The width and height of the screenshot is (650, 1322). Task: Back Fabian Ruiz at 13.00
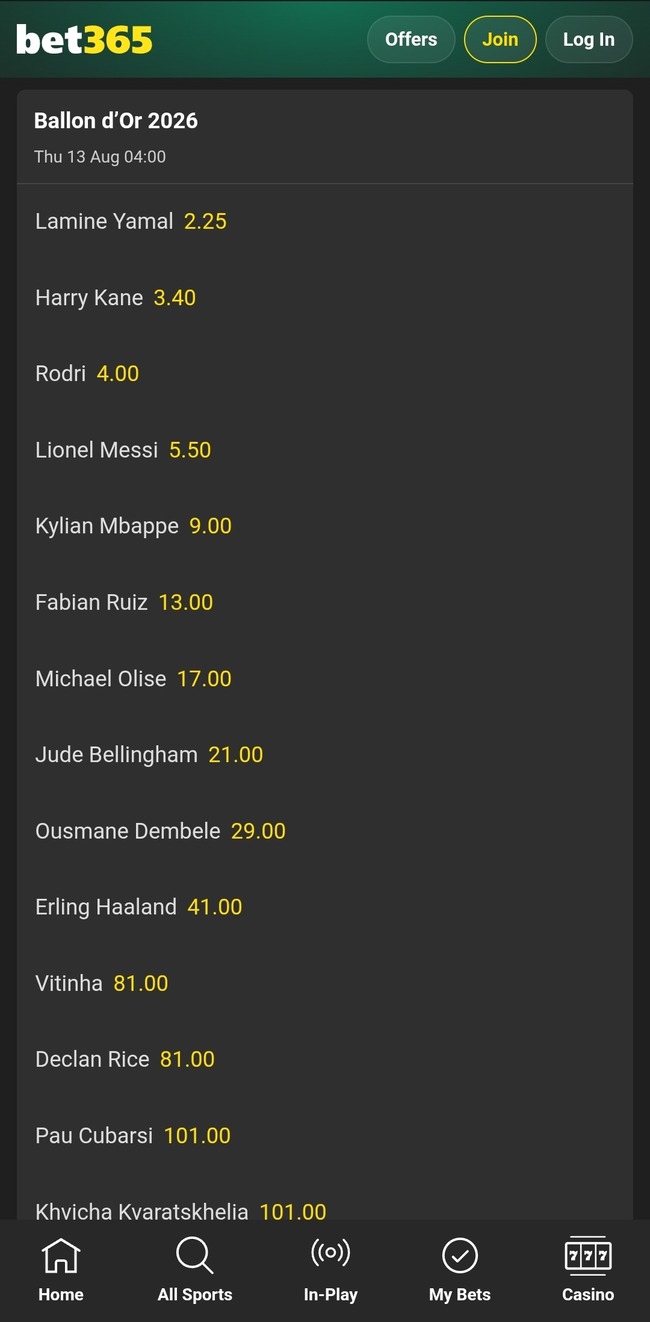tap(325, 602)
